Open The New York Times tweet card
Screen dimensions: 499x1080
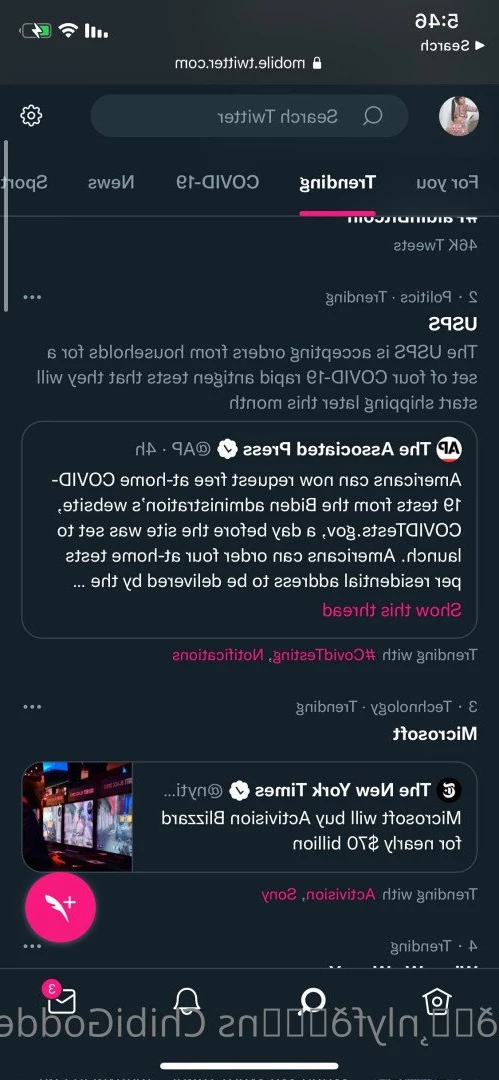tap(250, 817)
